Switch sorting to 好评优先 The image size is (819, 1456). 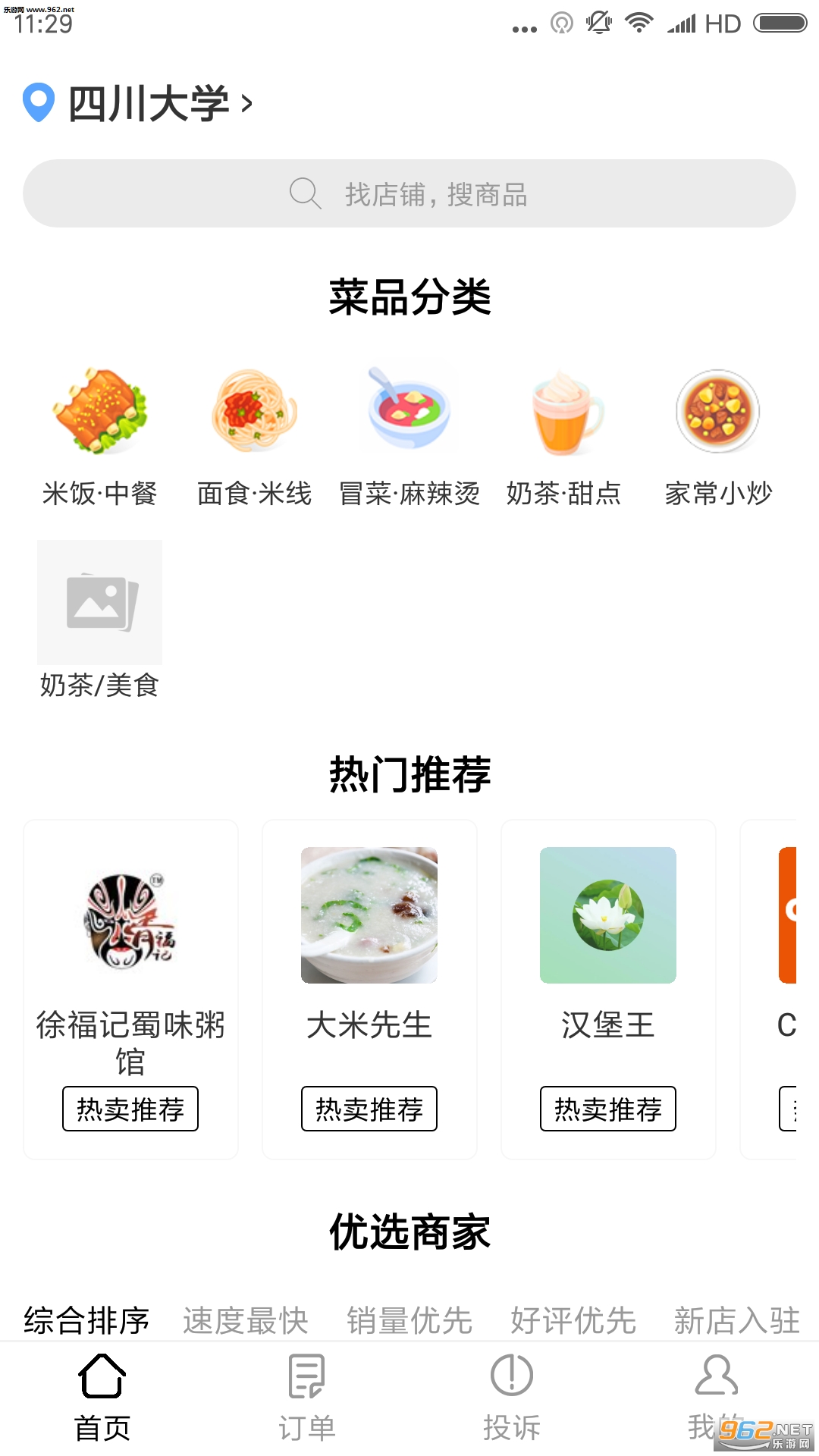(573, 1320)
